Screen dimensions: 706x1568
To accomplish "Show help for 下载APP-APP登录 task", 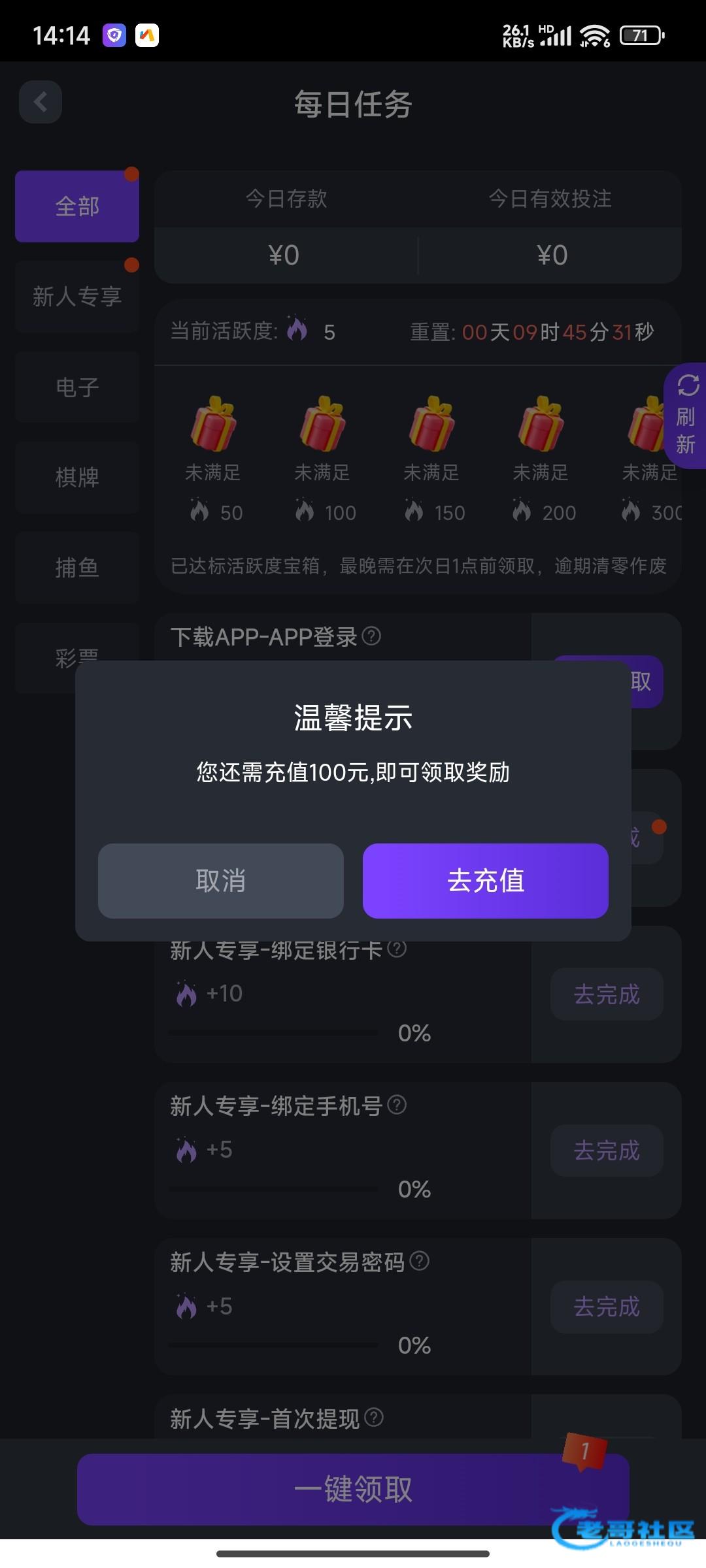I will pos(371,636).
